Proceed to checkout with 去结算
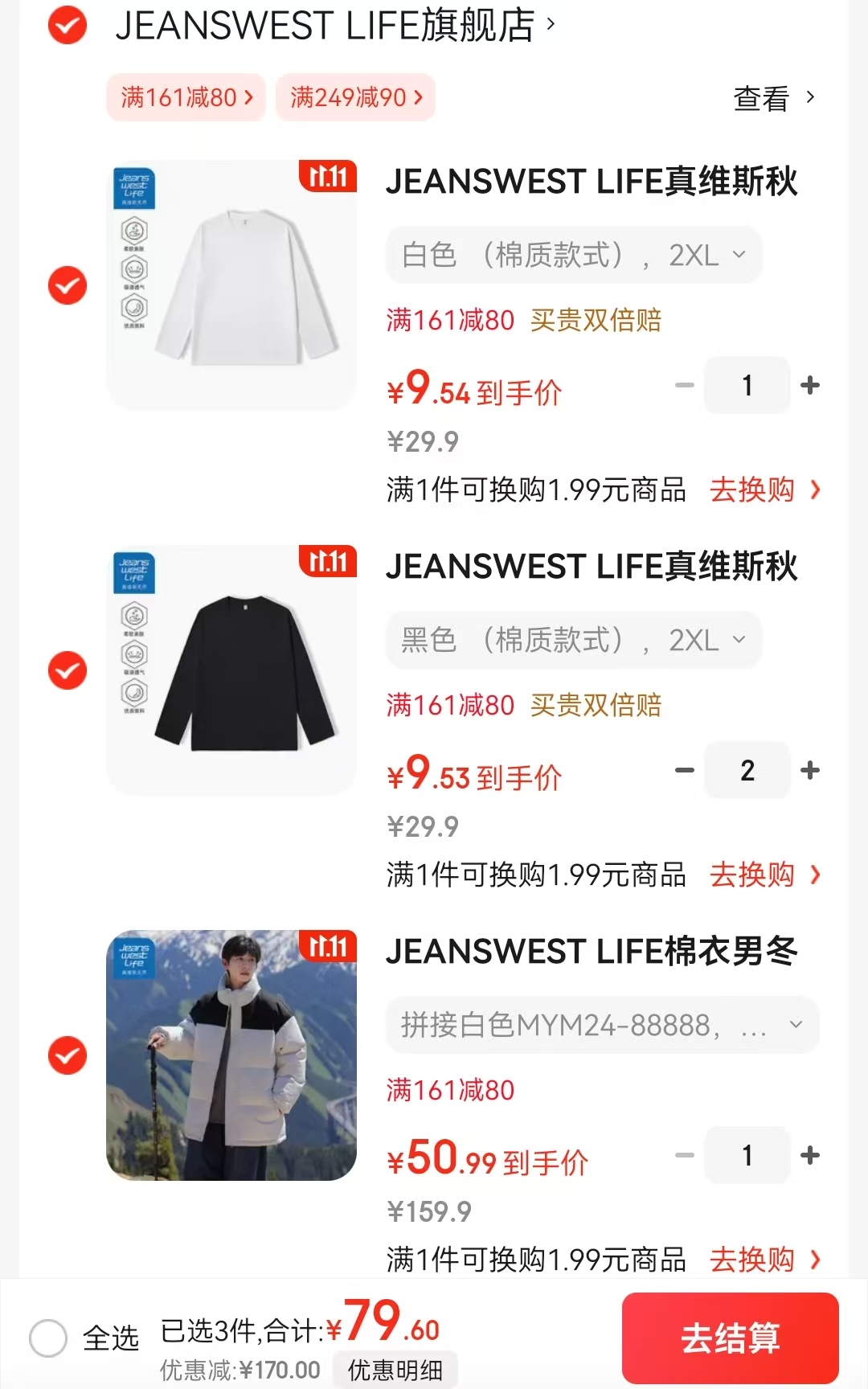Image resolution: width=868 pixels, height=1389 pixels. 730,1338
